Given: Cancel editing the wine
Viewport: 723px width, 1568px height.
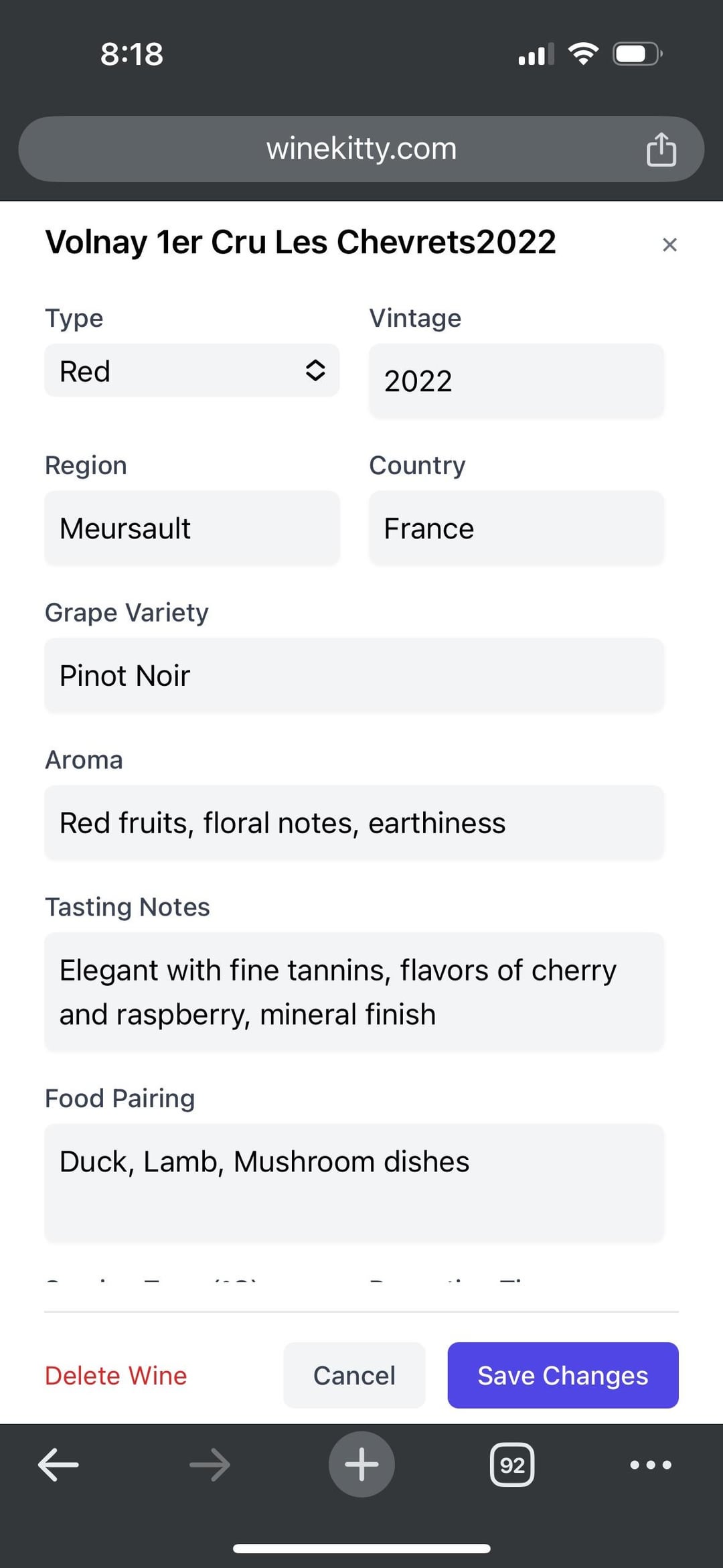Looking at the screenshot, I should point(354,1375).
